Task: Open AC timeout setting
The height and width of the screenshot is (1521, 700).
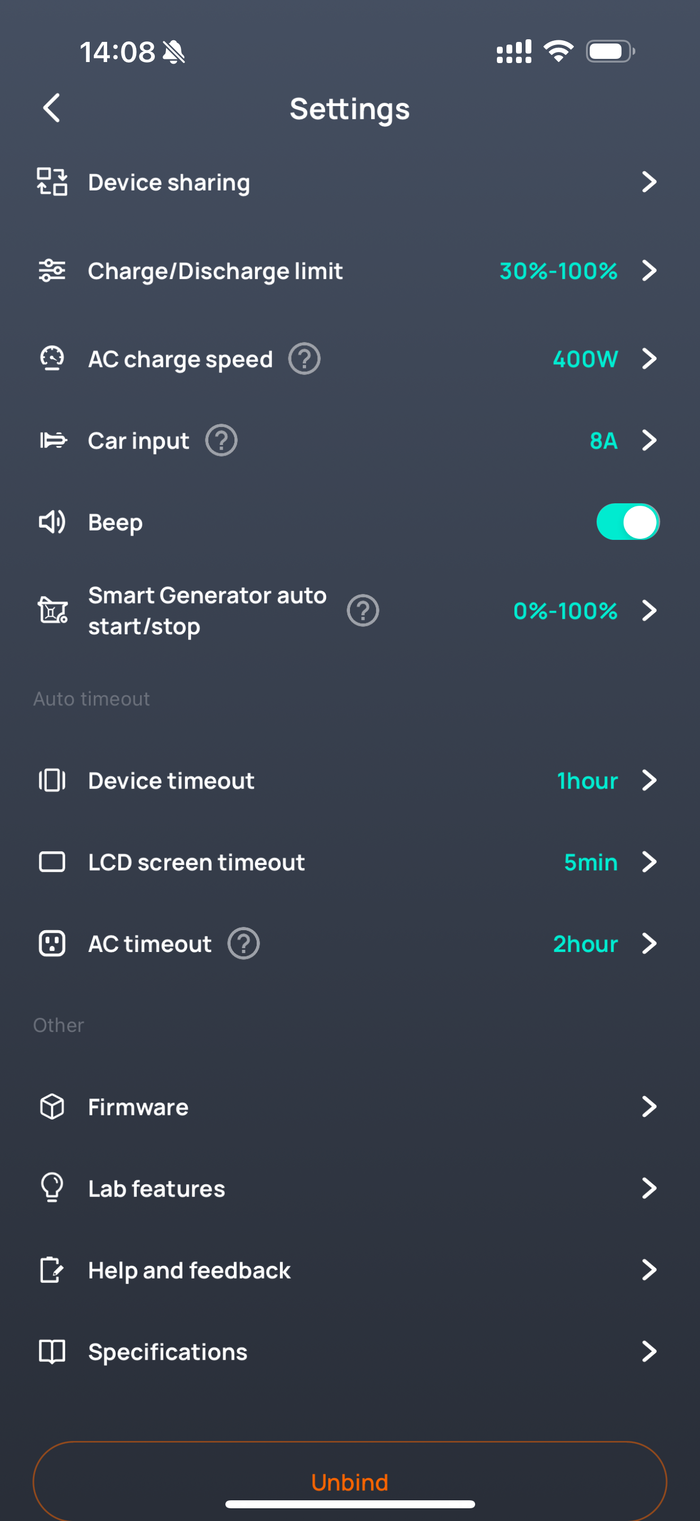Action: [349, 944]
